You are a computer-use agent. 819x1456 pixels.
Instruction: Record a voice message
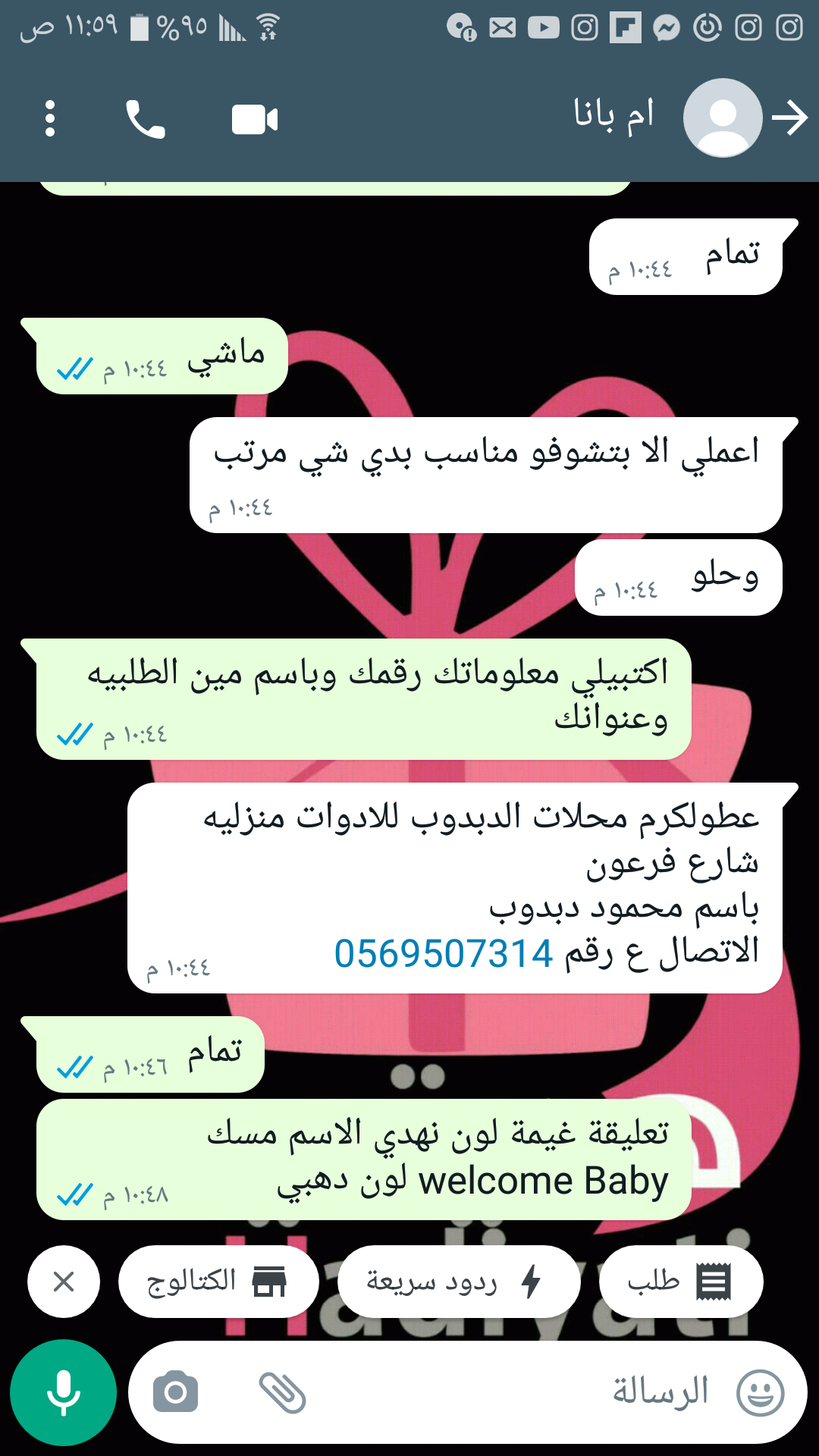[64, 1392]
